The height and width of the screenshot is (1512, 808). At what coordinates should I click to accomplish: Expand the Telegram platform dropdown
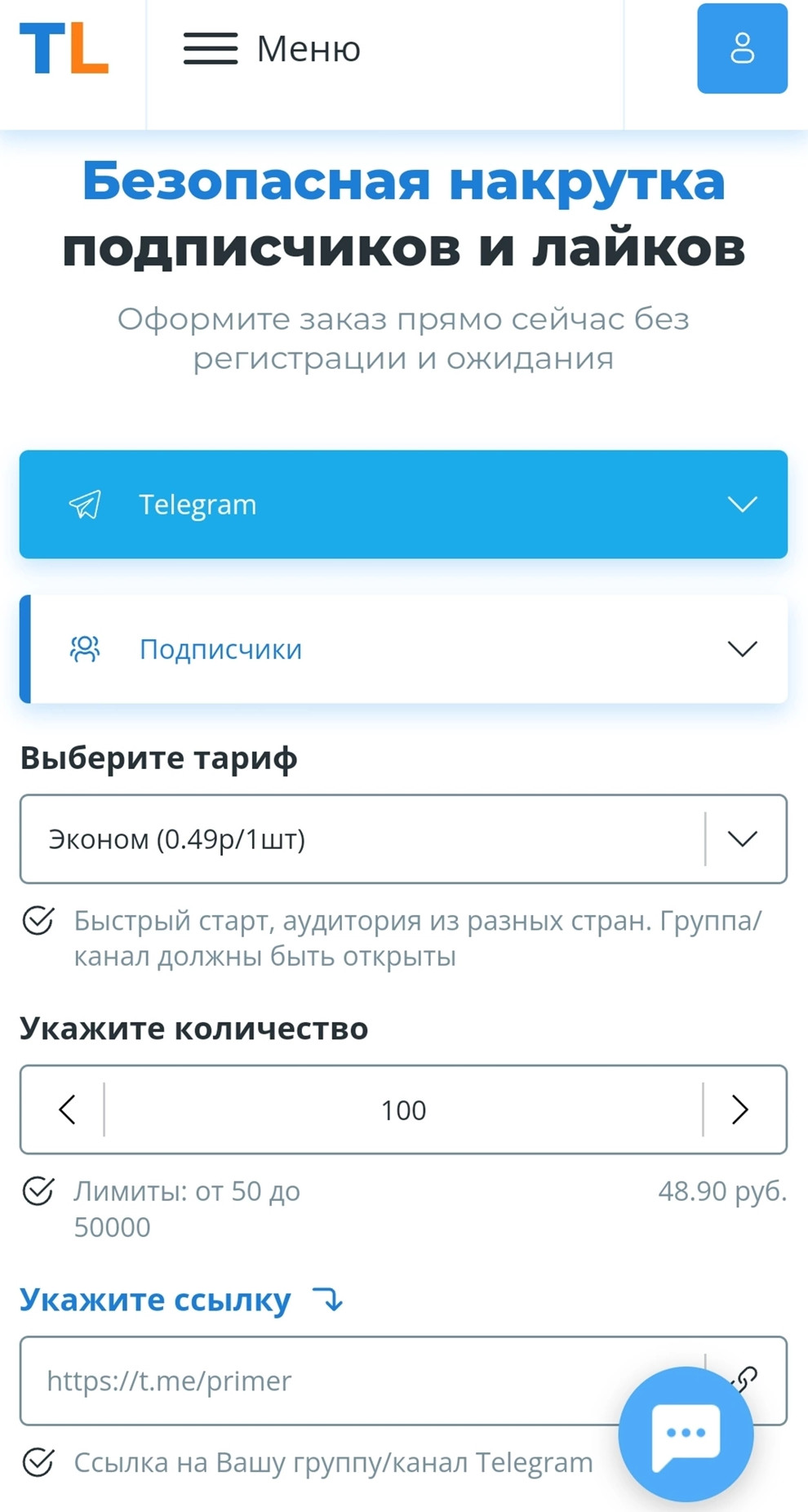tap(403, 505)
